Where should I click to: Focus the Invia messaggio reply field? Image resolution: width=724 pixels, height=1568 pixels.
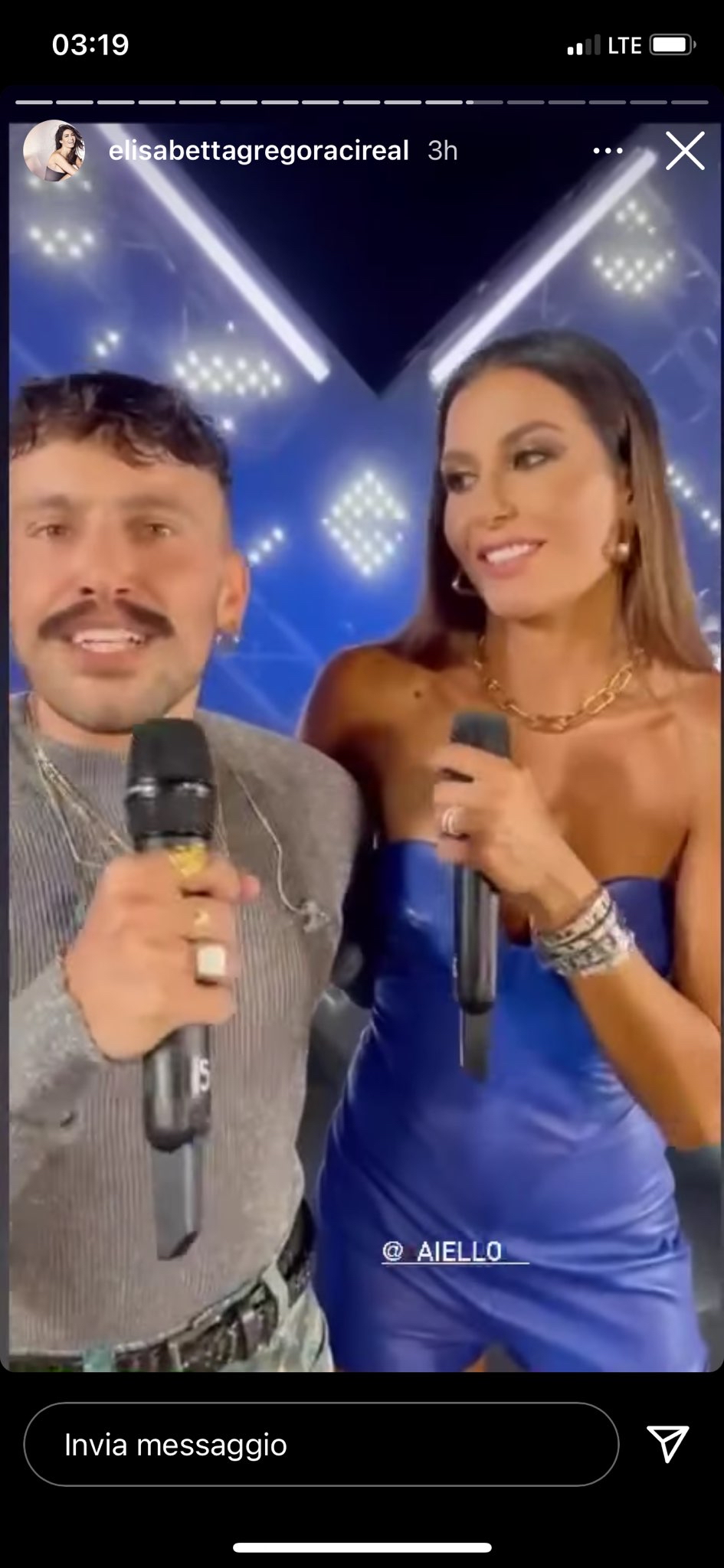(x=321, y=1445)
